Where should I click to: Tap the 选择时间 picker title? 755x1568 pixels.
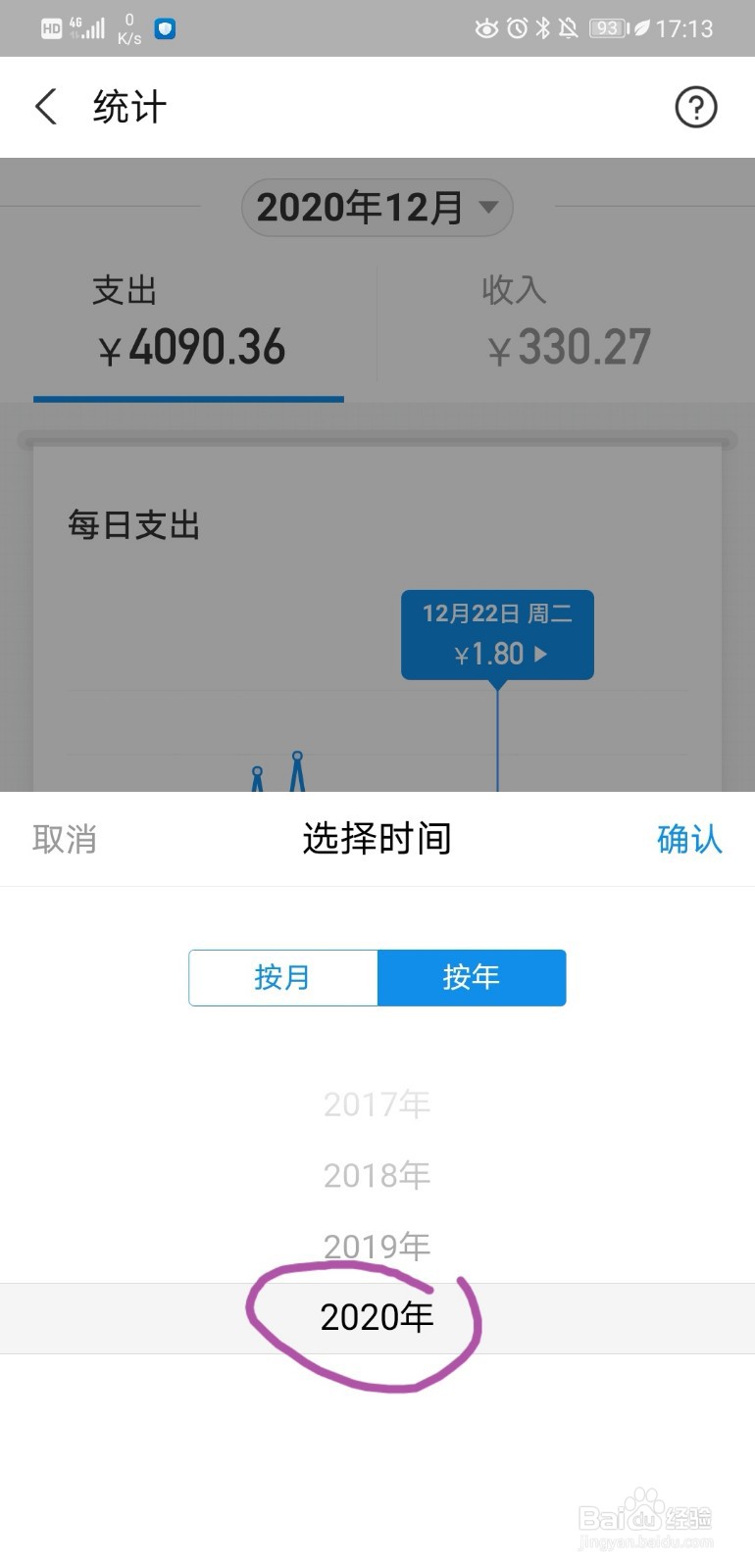click(x=377, y=840)
